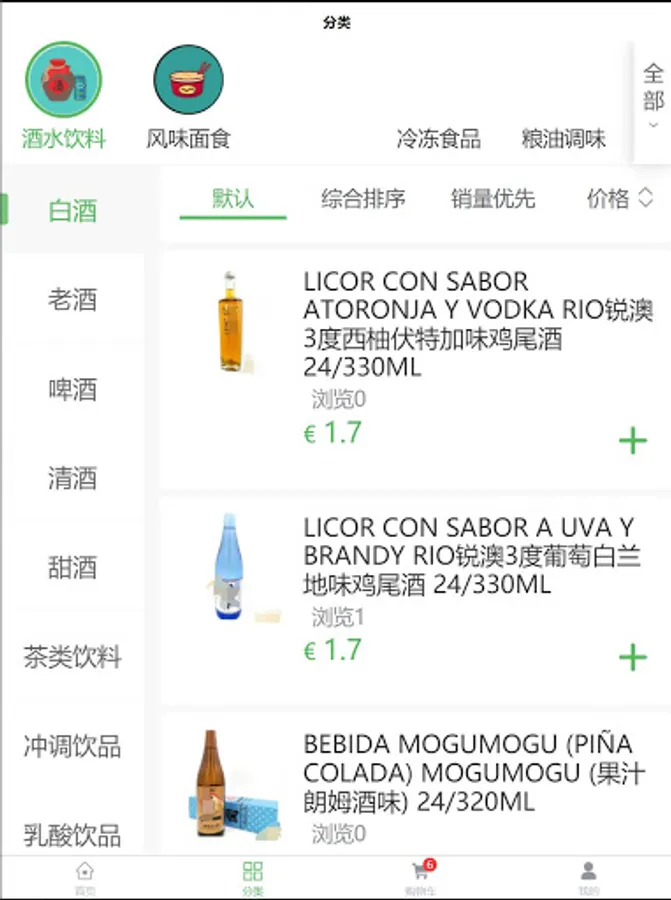
Task: Add the ATORONJA Y VODKA RIO liquor to cart
Action: [632, 441]
